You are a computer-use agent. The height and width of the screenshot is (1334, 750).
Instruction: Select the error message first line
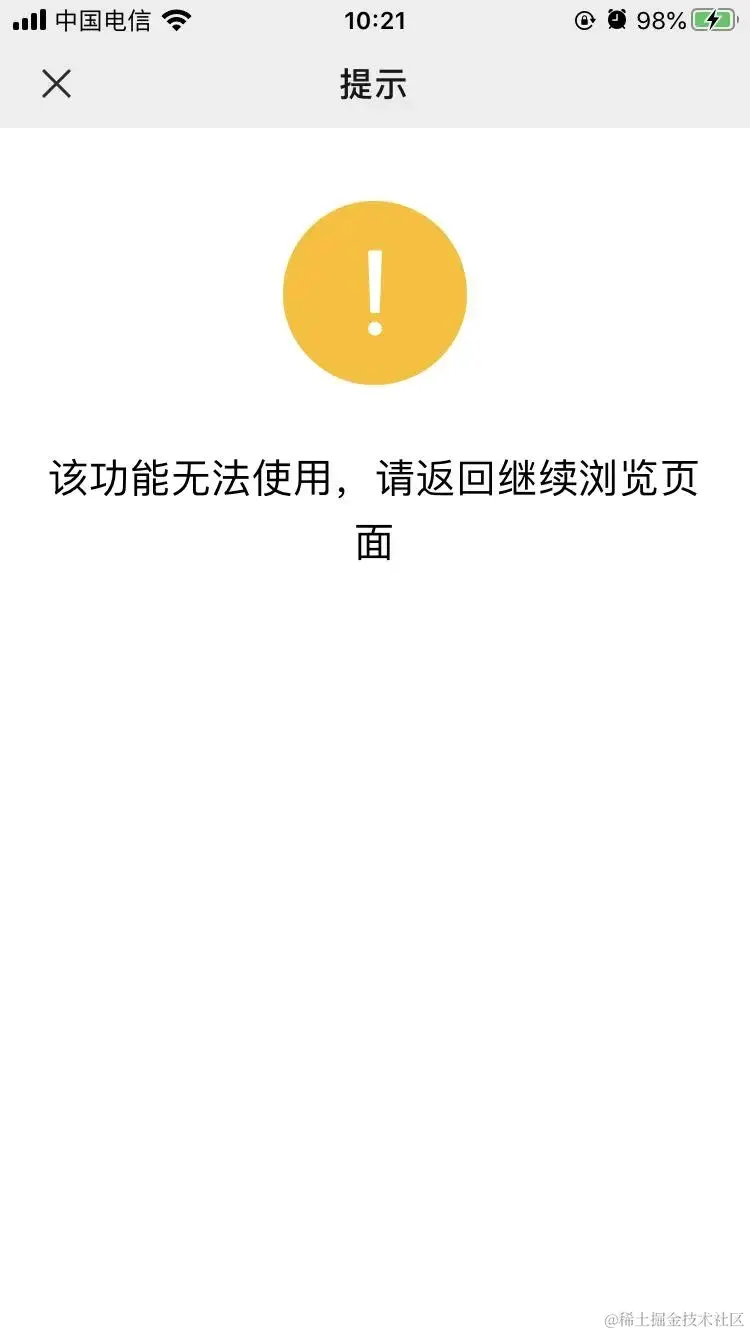[x=375, y=480]
